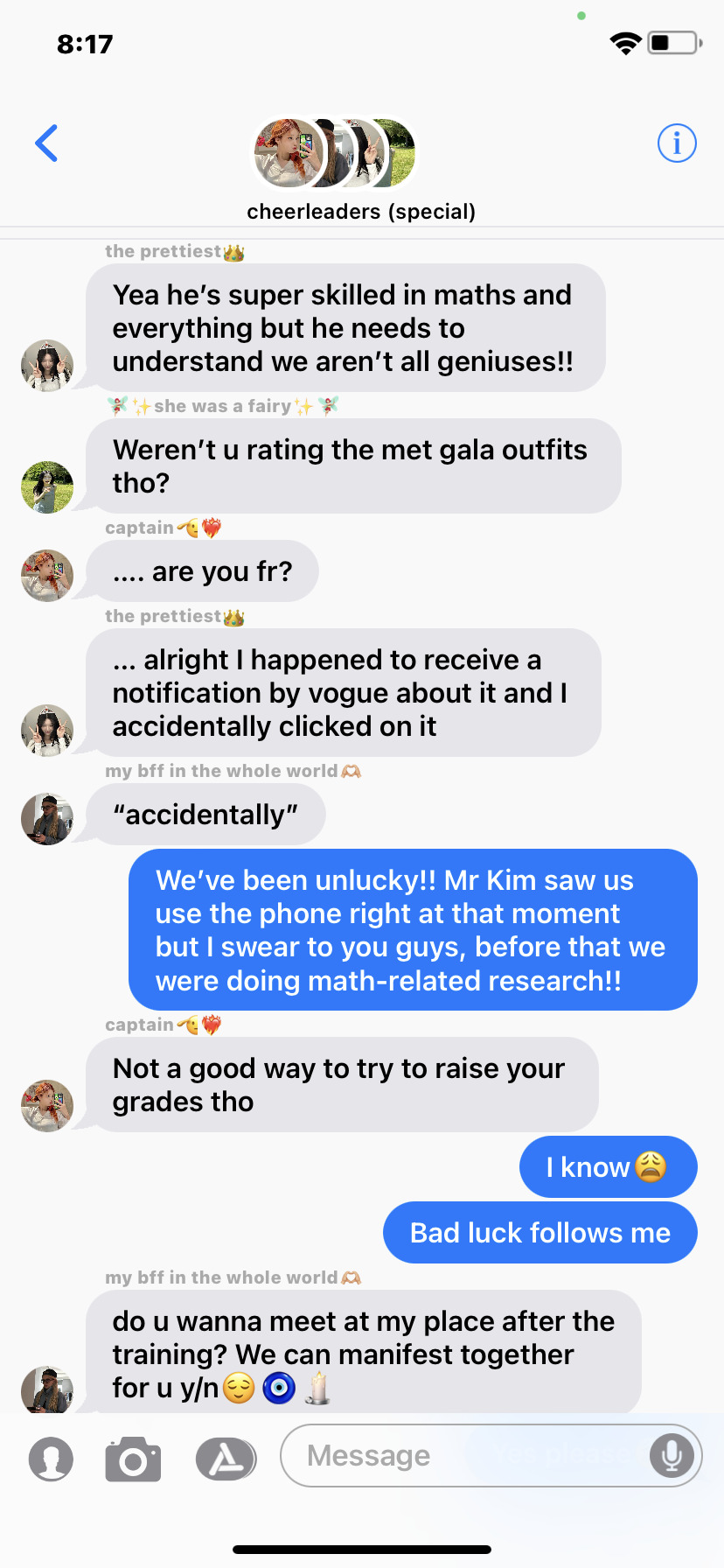Viewport: 724px width, 1568px height.
Task: Open cheerleaders (special) group avatars
Action: point(334,154)
